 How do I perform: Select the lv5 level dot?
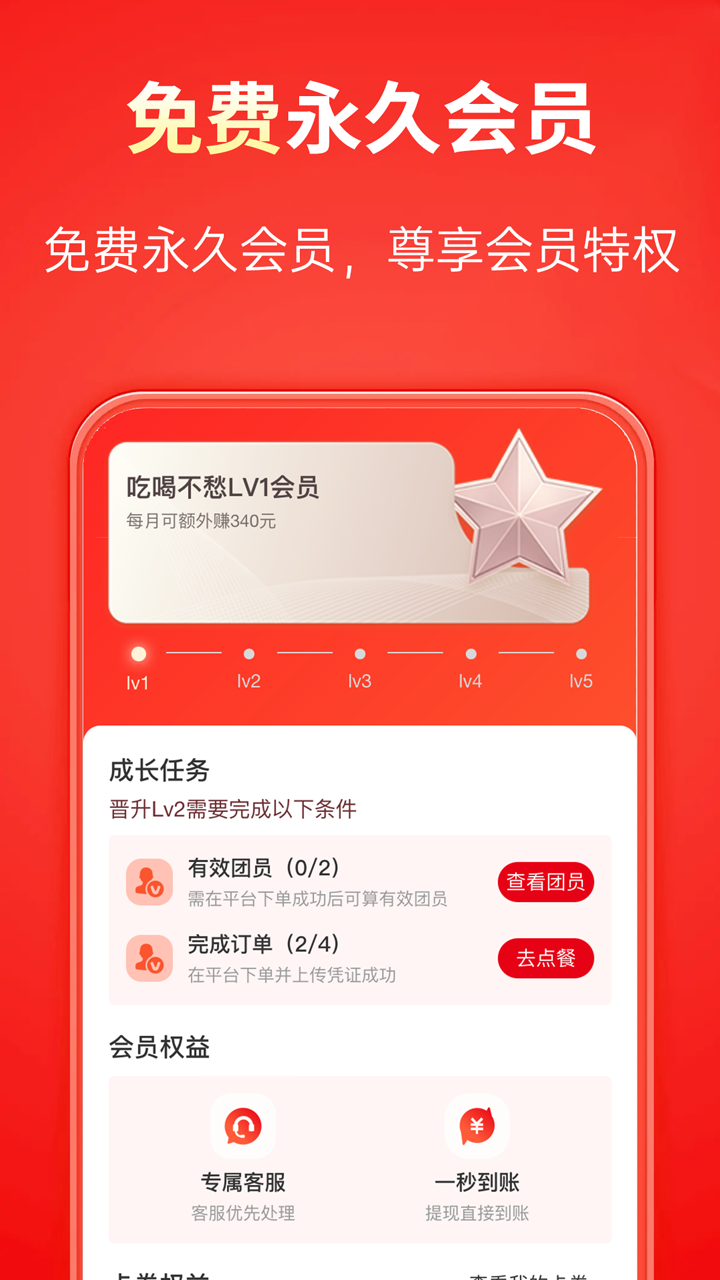click(x=581, y=655)
